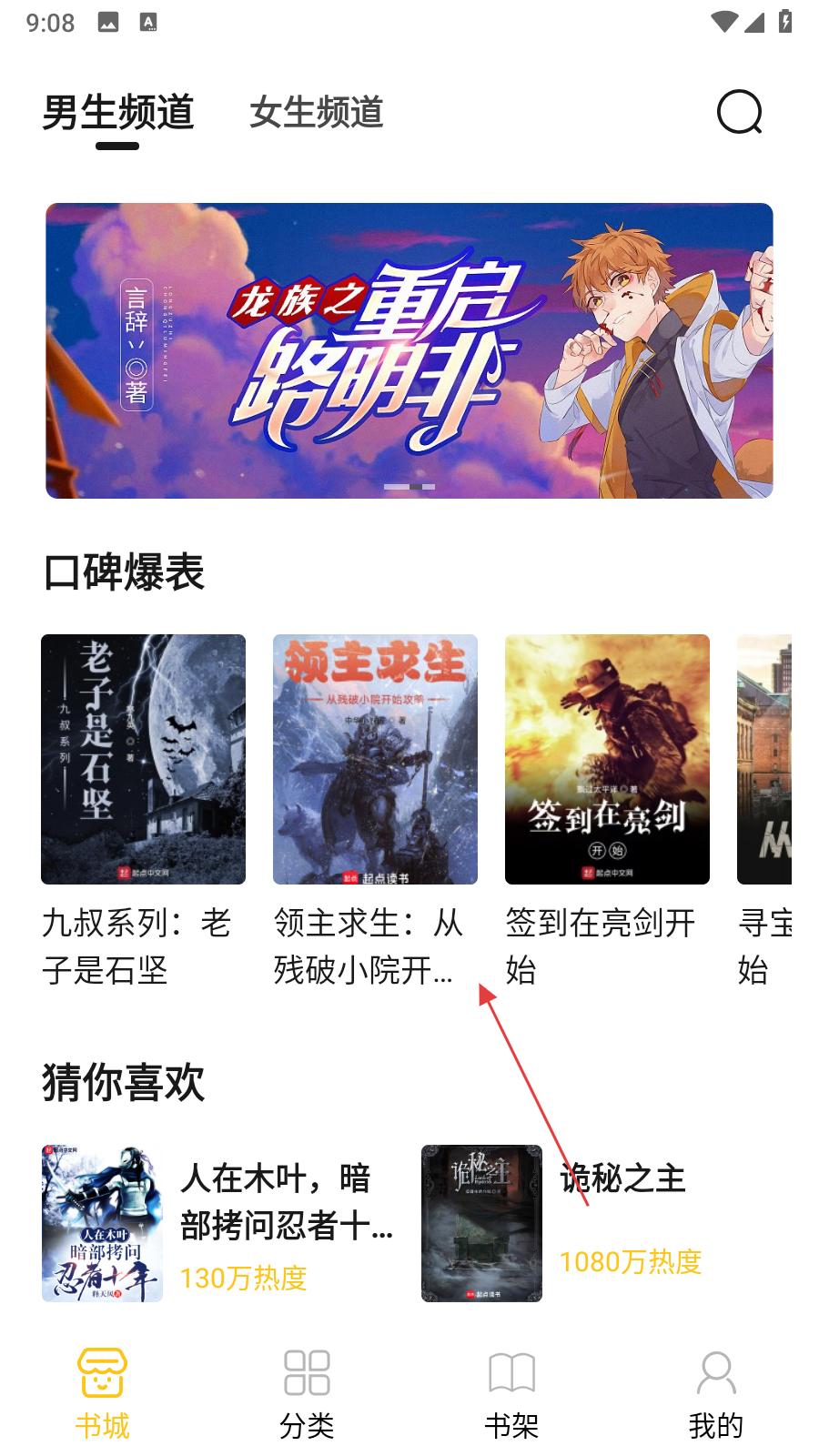Open 诡秘之主 recommendation
Image resolution: width=819 pixels, height=1456 pixels.
pyautogui.click(x=601, y=1223)
